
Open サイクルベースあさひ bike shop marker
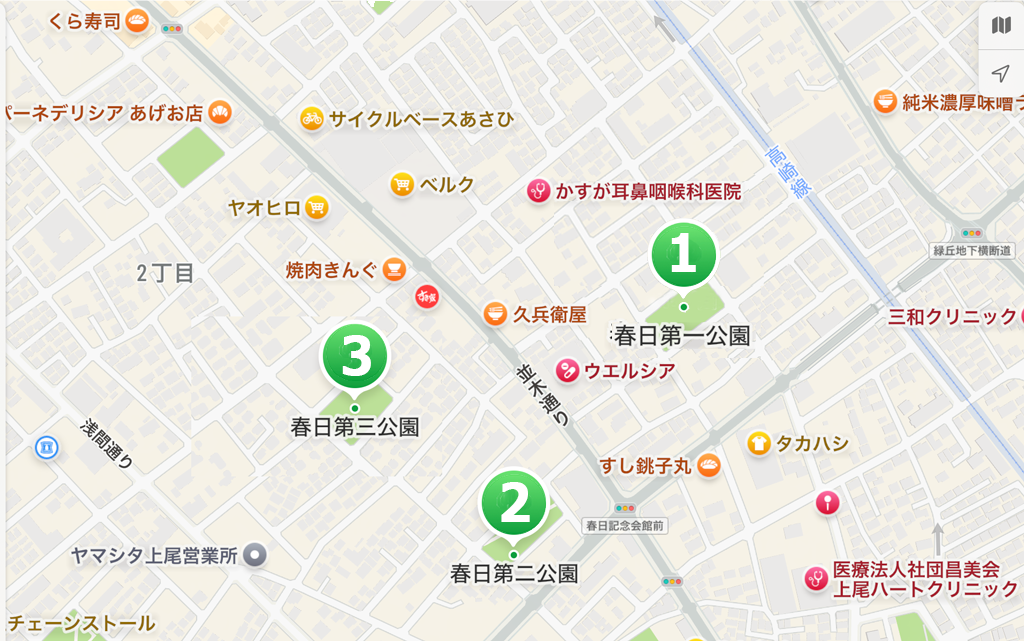[312, 119]
